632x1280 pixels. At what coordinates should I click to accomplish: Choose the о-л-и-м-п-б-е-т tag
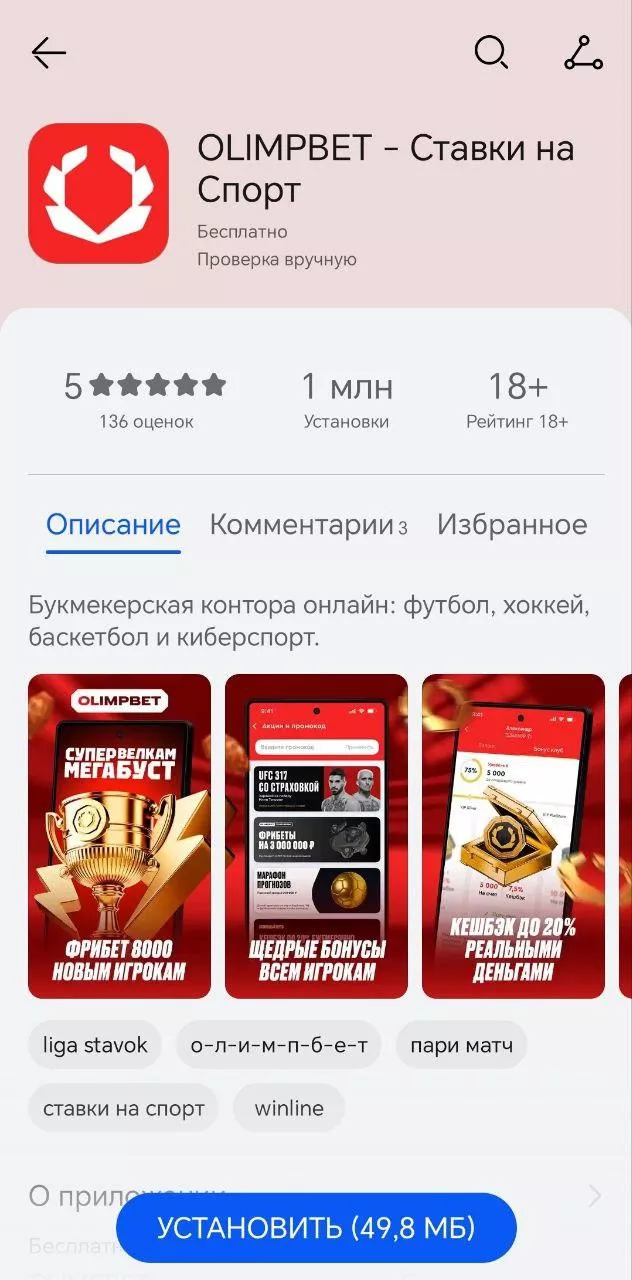click(279, 1046)
